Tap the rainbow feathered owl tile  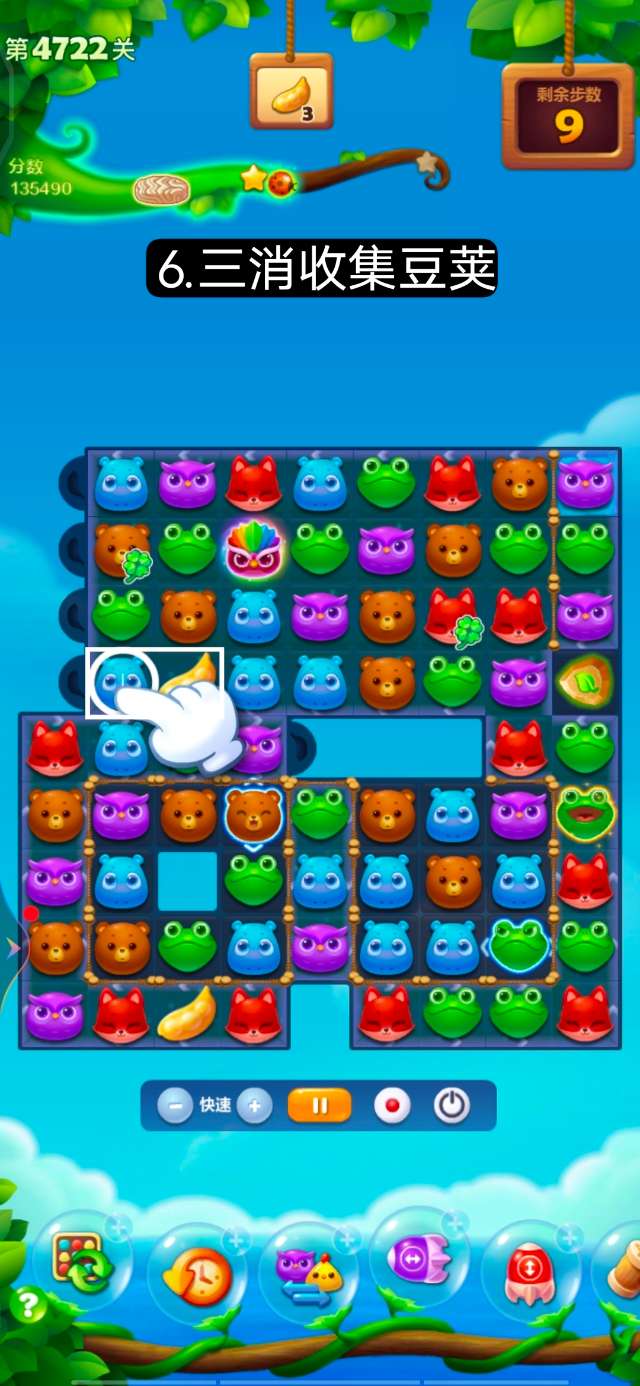tap(253, 548)
